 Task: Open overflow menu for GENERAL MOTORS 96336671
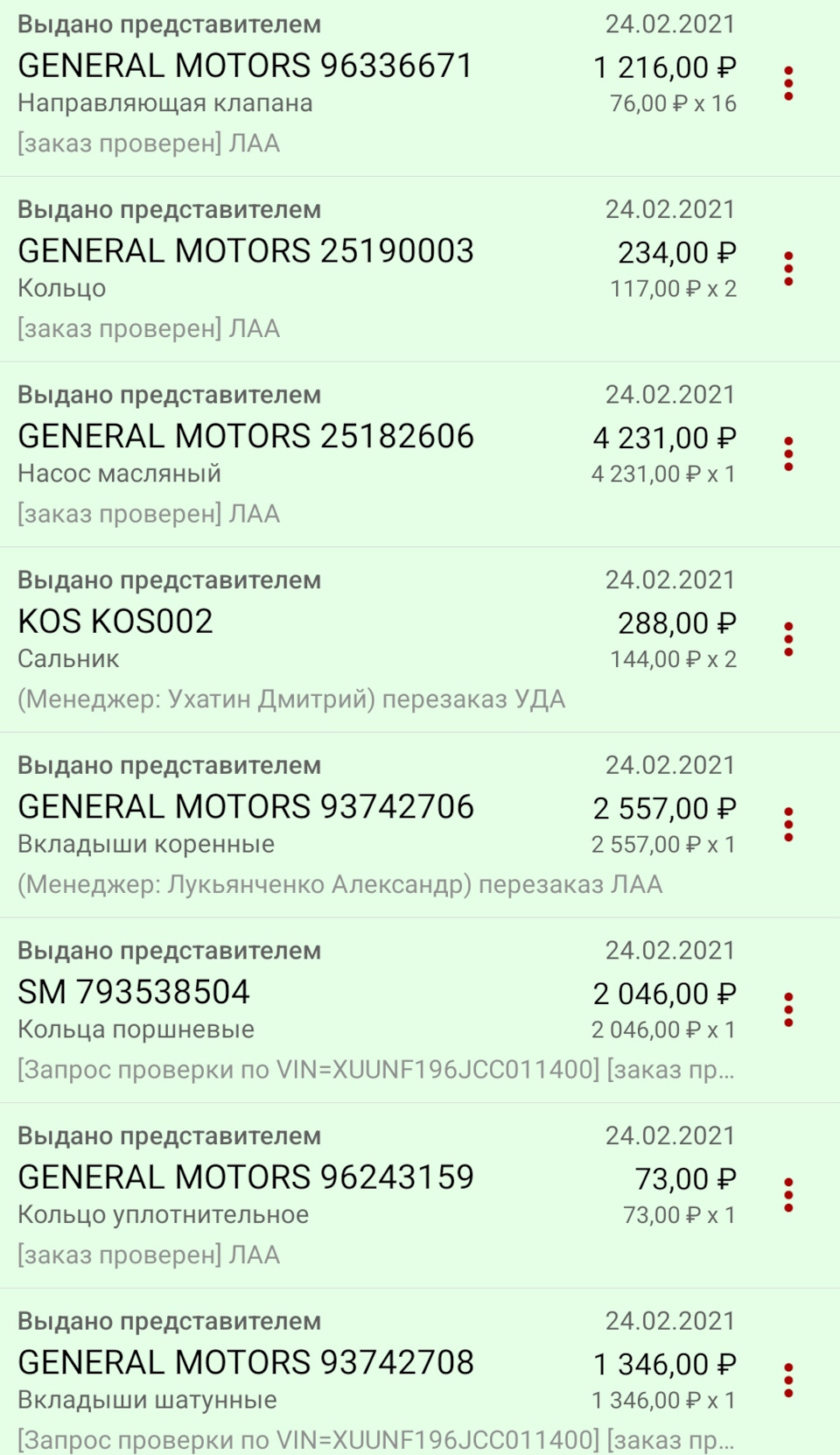pyautogui.click(x=788, y=84)
